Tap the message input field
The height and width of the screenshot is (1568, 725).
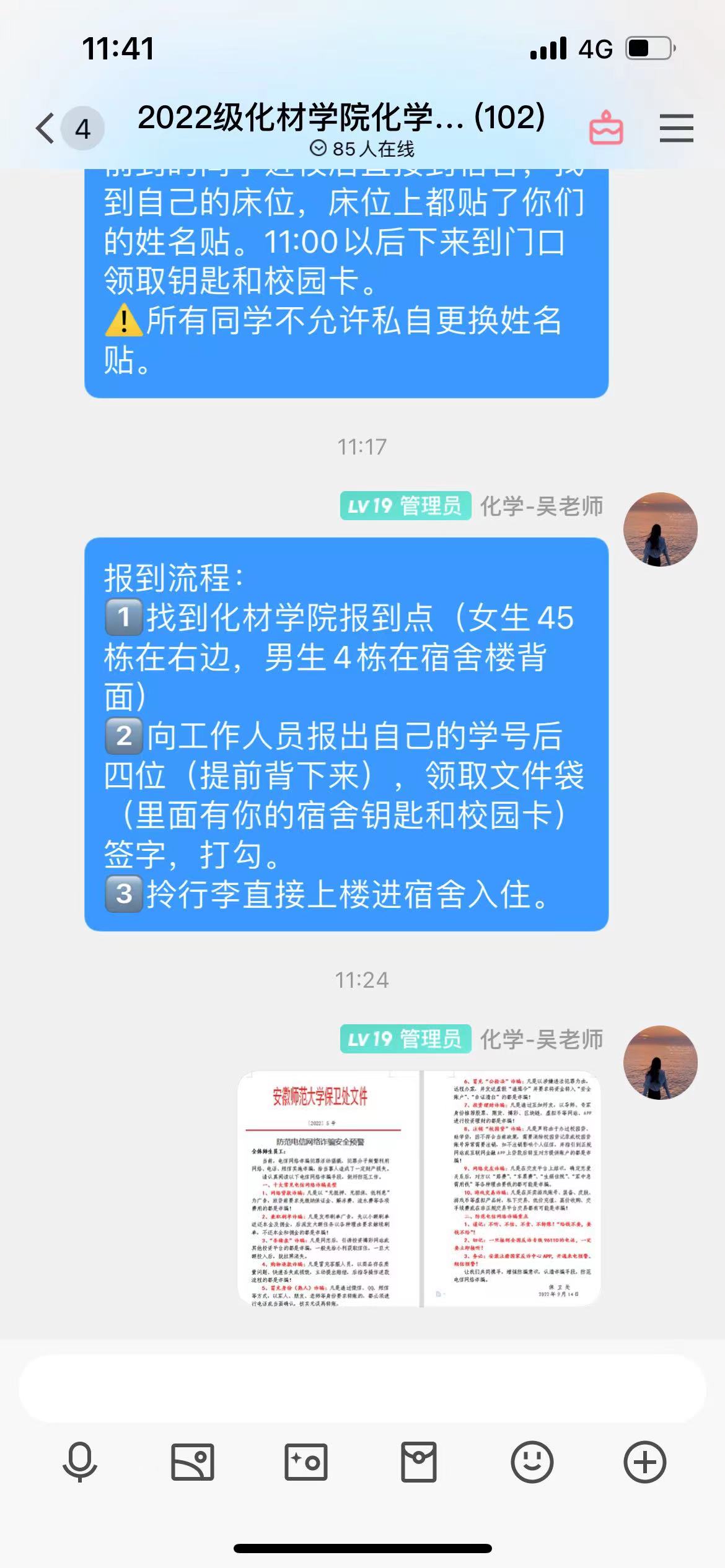(x=362, y=1389)
